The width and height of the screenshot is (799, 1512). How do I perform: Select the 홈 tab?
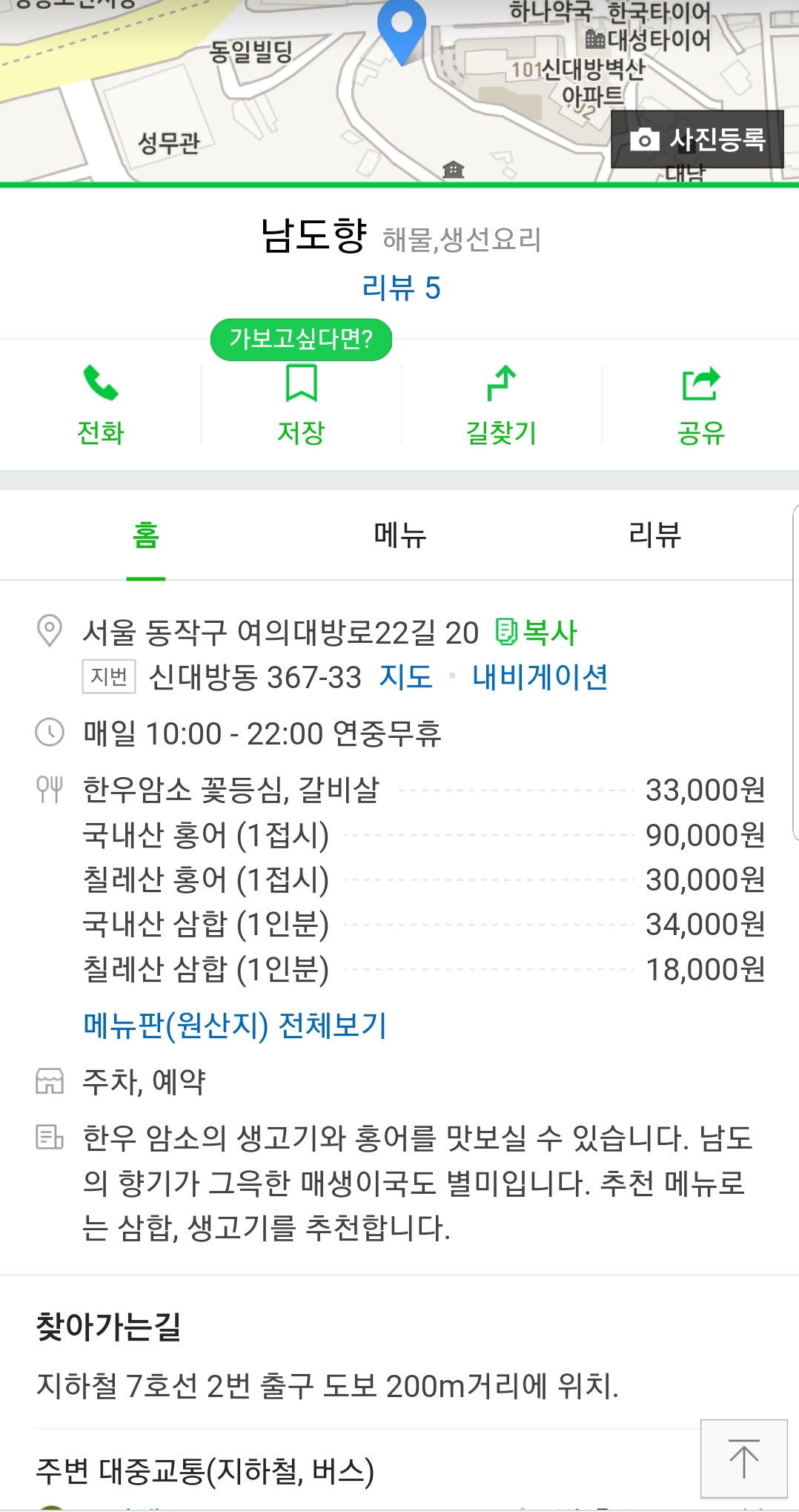[146, 535]
